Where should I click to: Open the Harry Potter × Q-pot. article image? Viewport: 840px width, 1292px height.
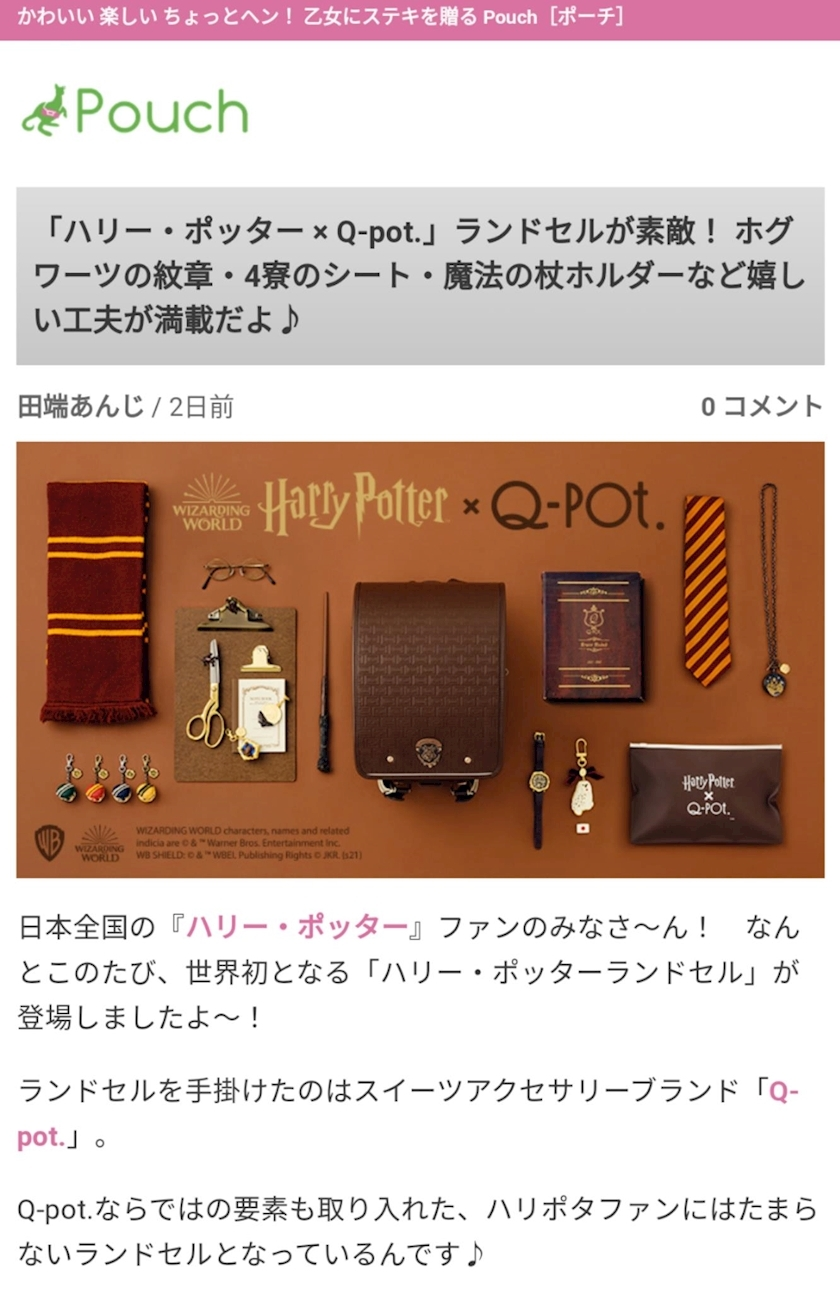pos(420,659)
